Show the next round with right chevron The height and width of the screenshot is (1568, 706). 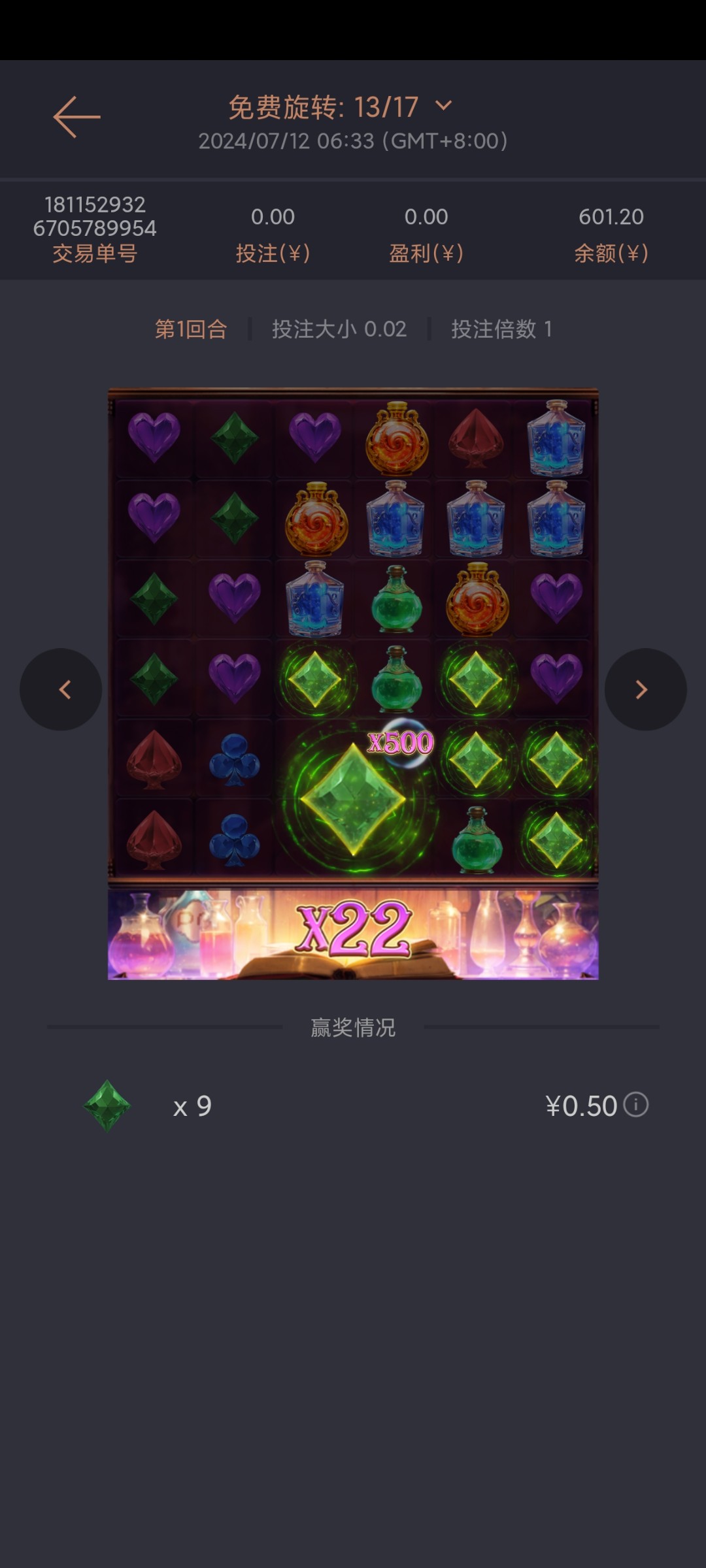point(645,689)
